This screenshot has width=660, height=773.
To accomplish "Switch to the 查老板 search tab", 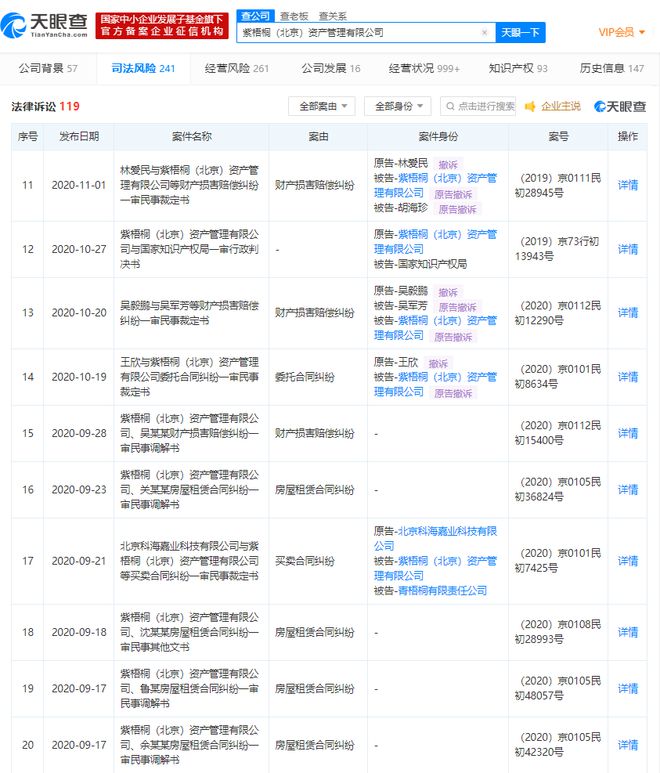I will click(x=294, y=16).
